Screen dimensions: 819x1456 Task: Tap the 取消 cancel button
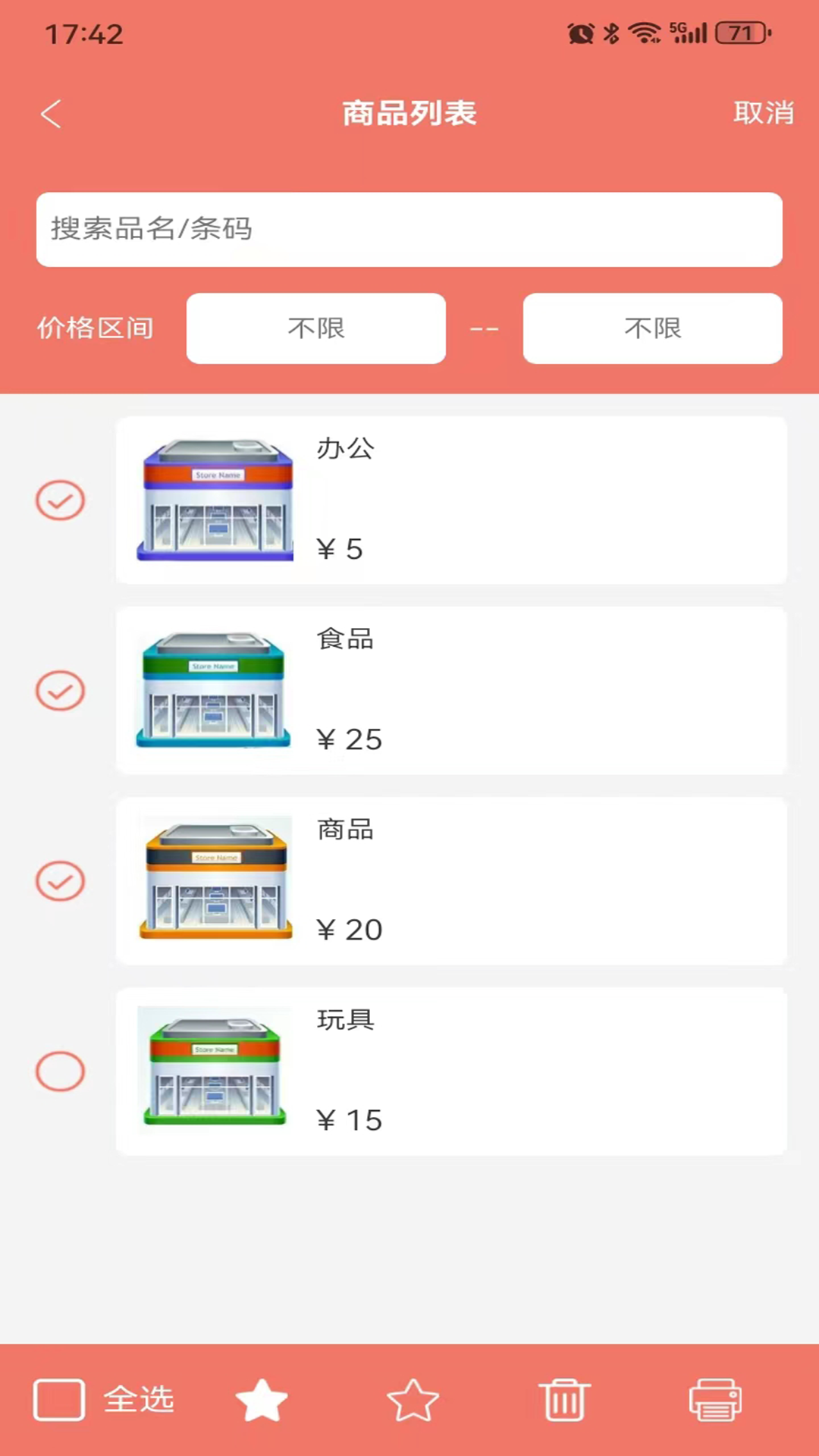[764, 113]
